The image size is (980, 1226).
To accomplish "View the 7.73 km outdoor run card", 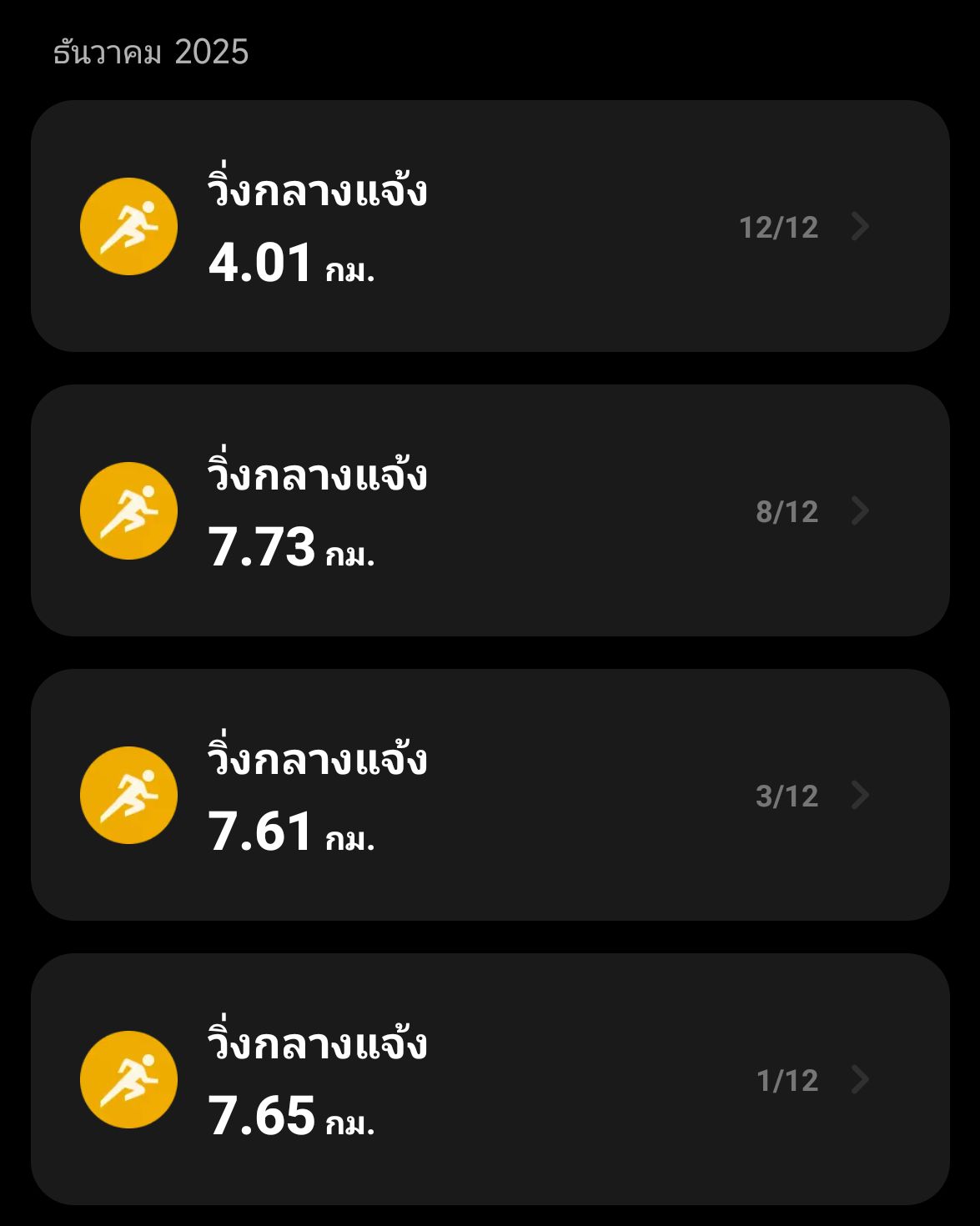I will pyautogui.click(x=490, y=510).
